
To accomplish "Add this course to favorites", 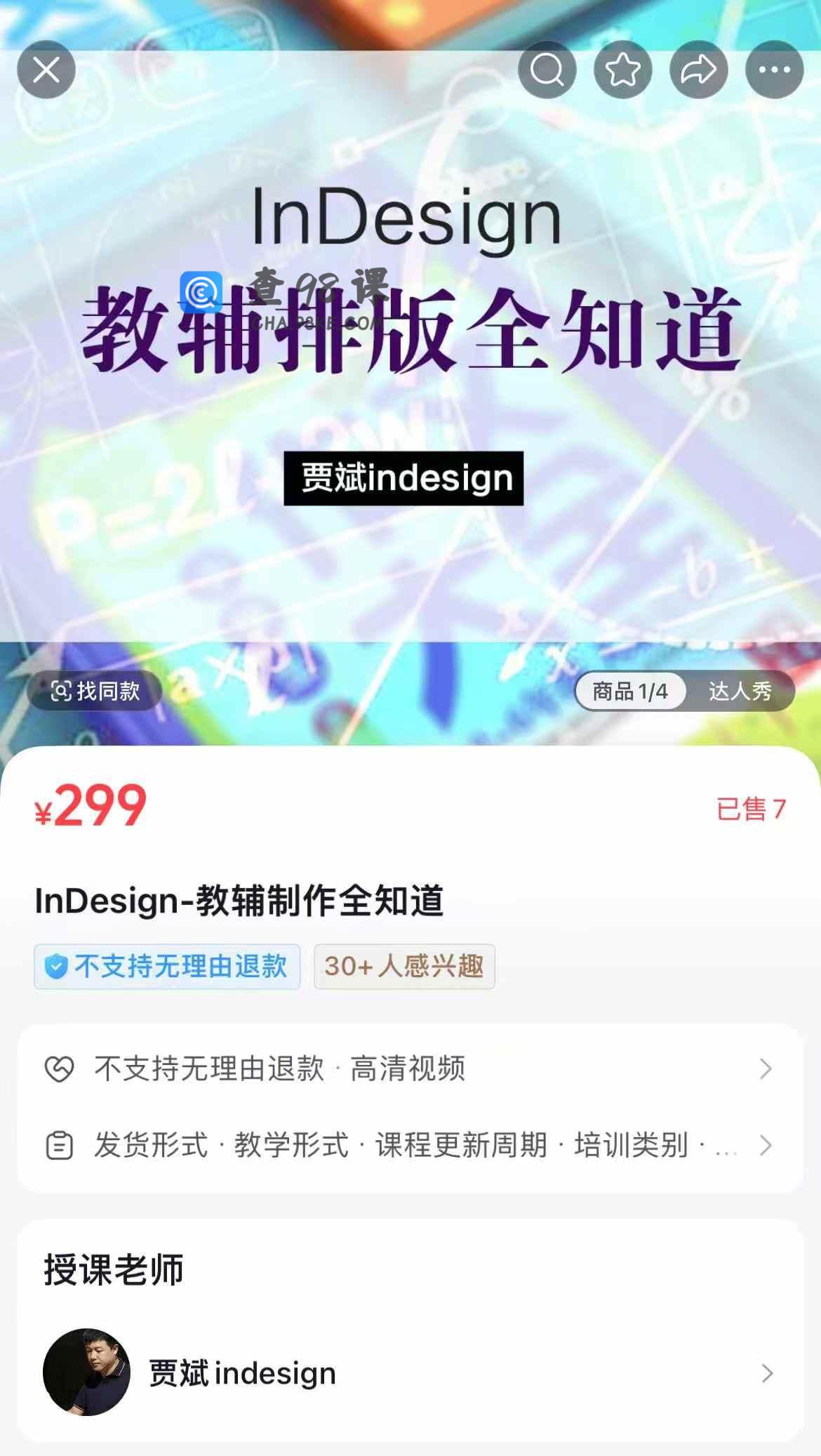I will pyautogui.click(x=622, y=70).
